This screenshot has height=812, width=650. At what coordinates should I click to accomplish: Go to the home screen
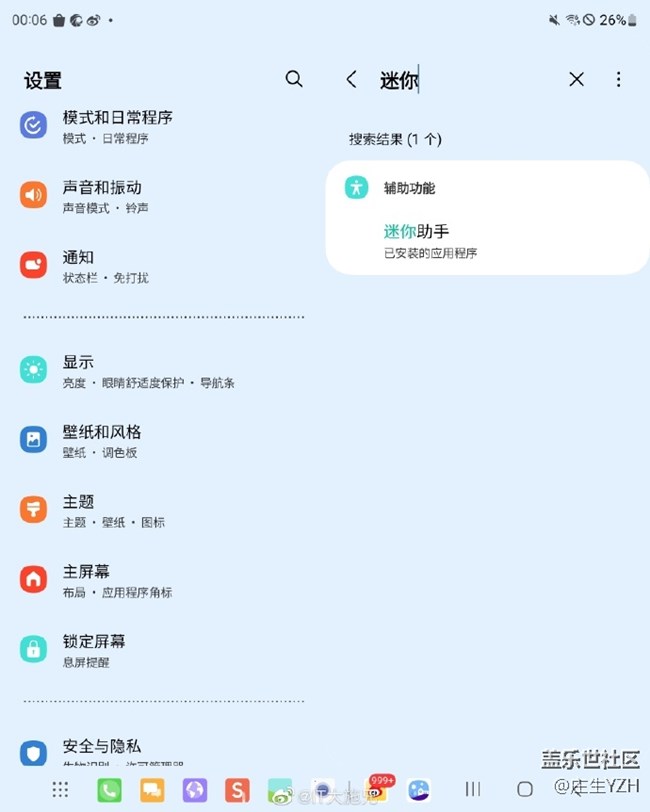[x=525, y=789]
